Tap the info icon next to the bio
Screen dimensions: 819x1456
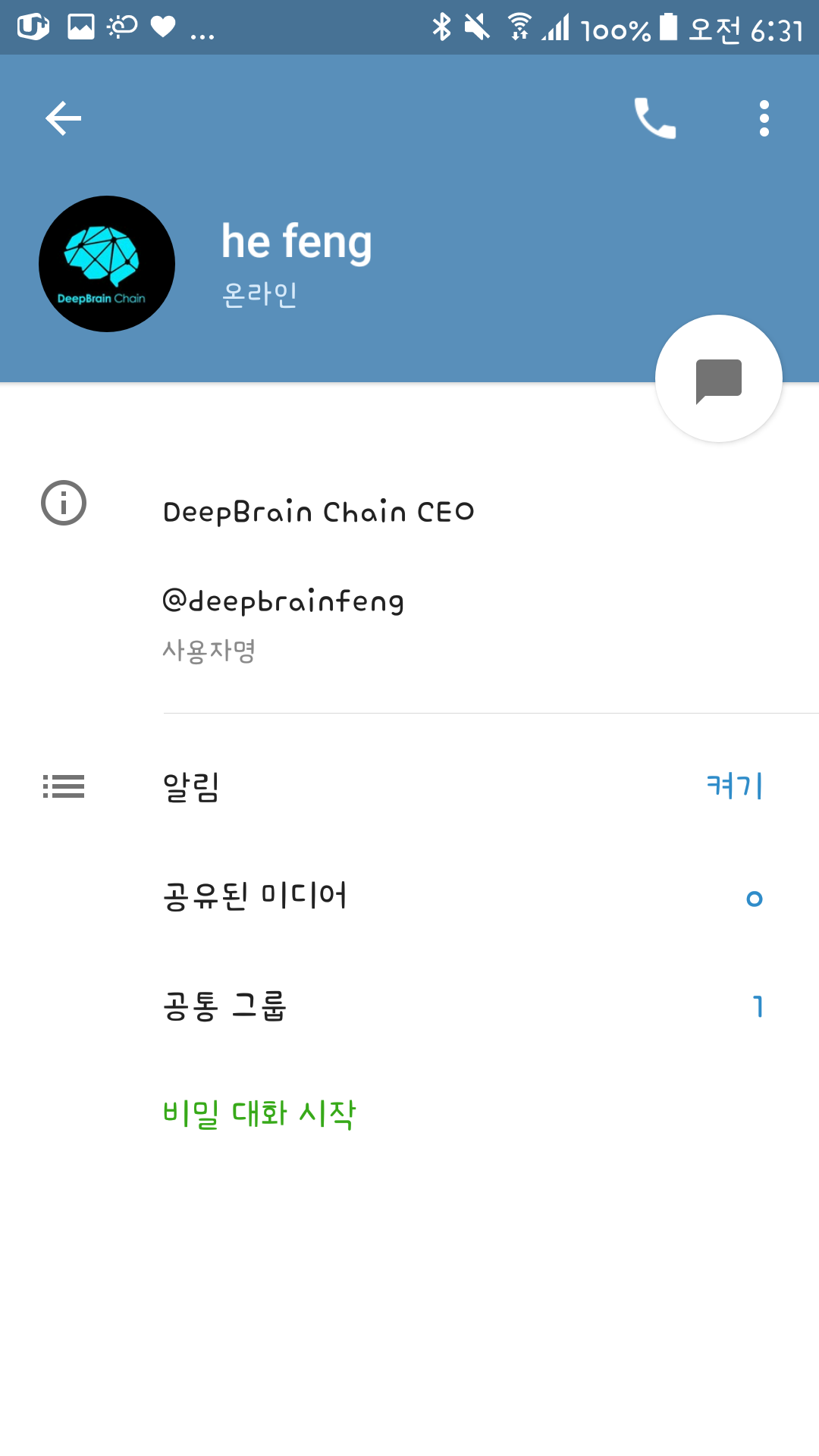pyautogui.click(x=64, y=500)
